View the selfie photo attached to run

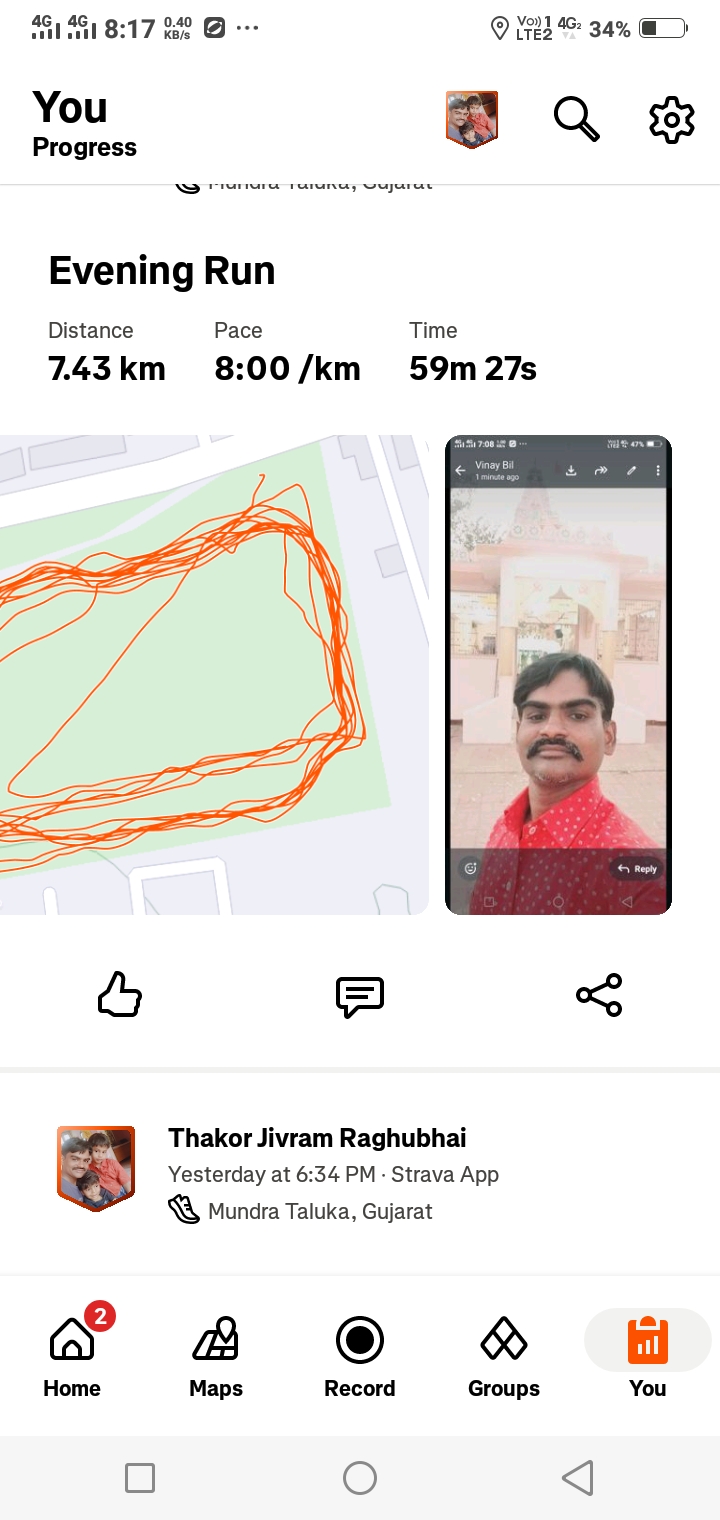point(558,674)
